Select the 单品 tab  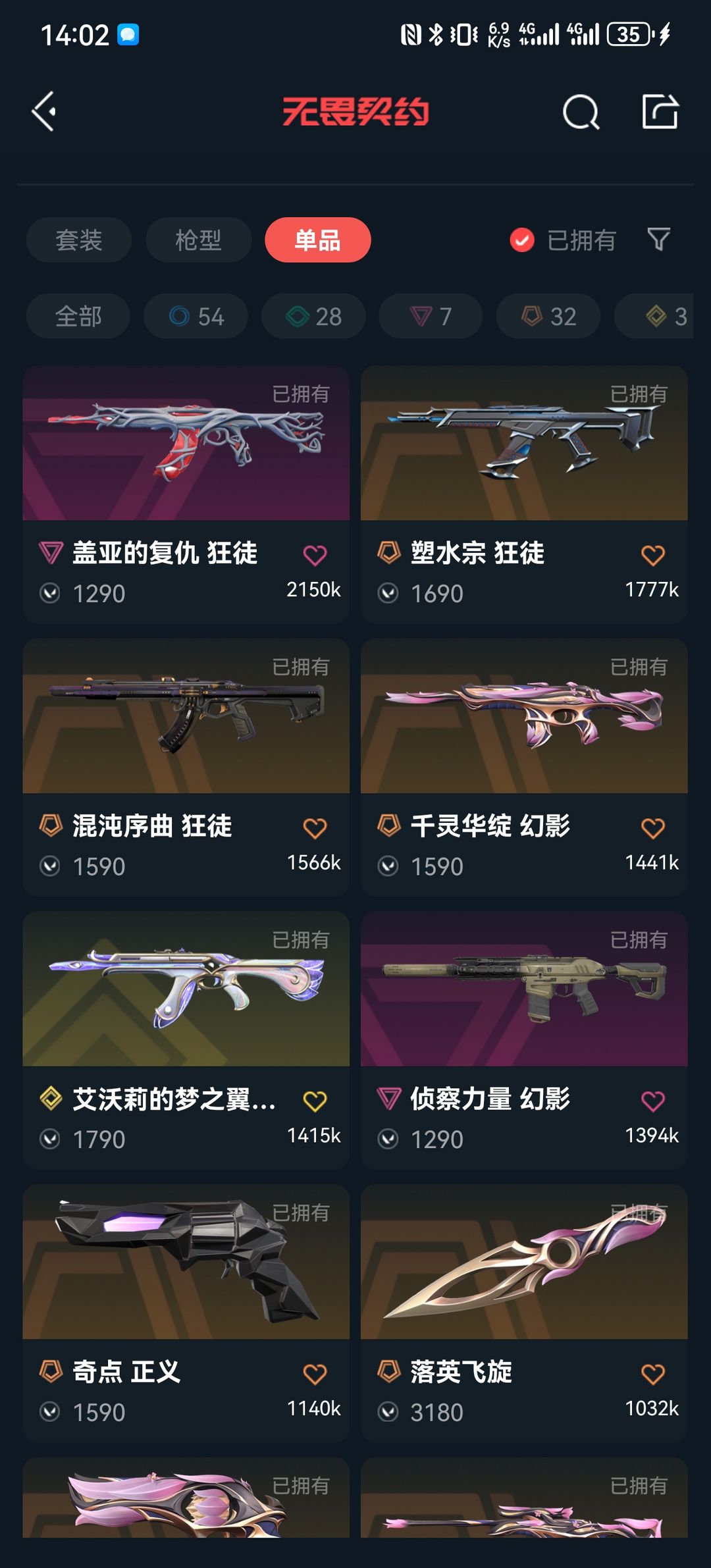317,240
